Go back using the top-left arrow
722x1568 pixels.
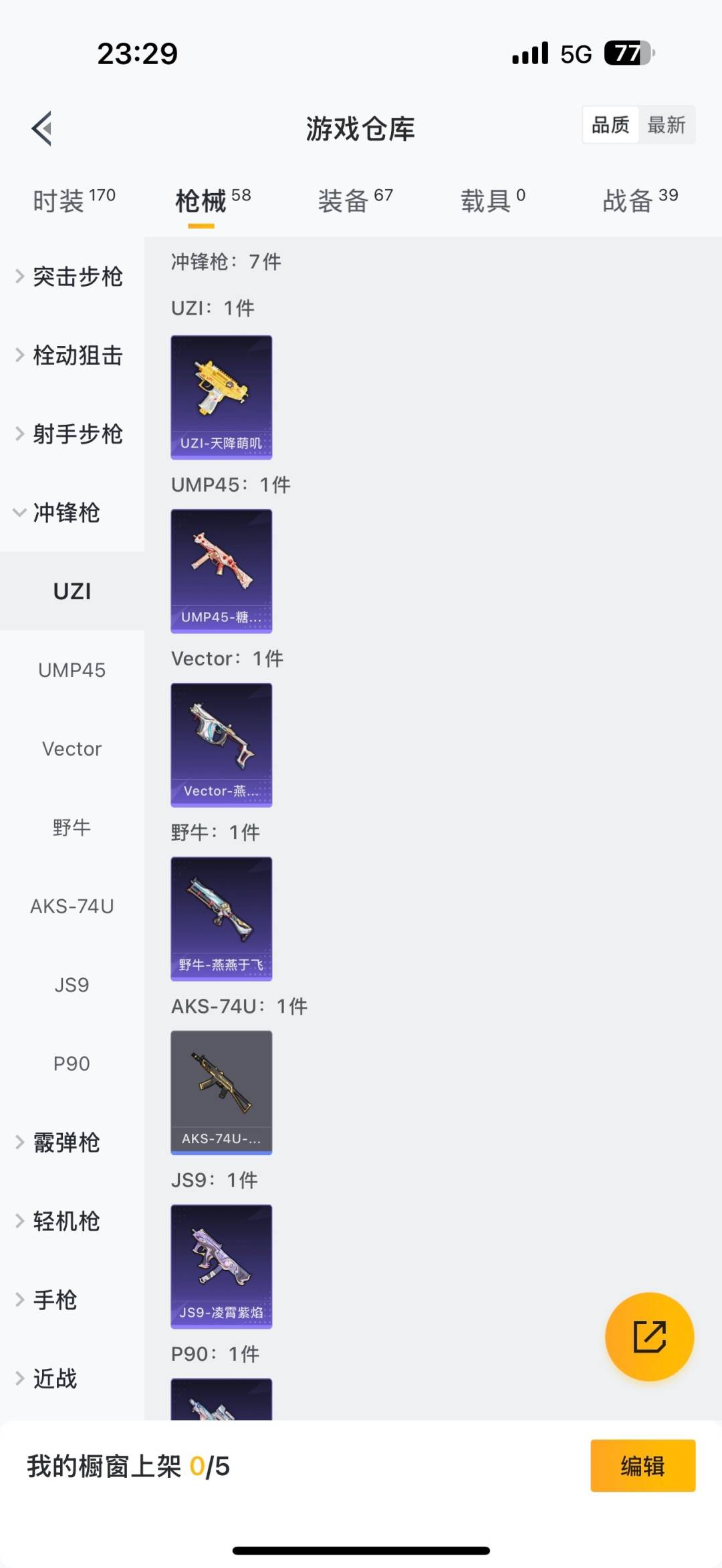tap(42, 128)
